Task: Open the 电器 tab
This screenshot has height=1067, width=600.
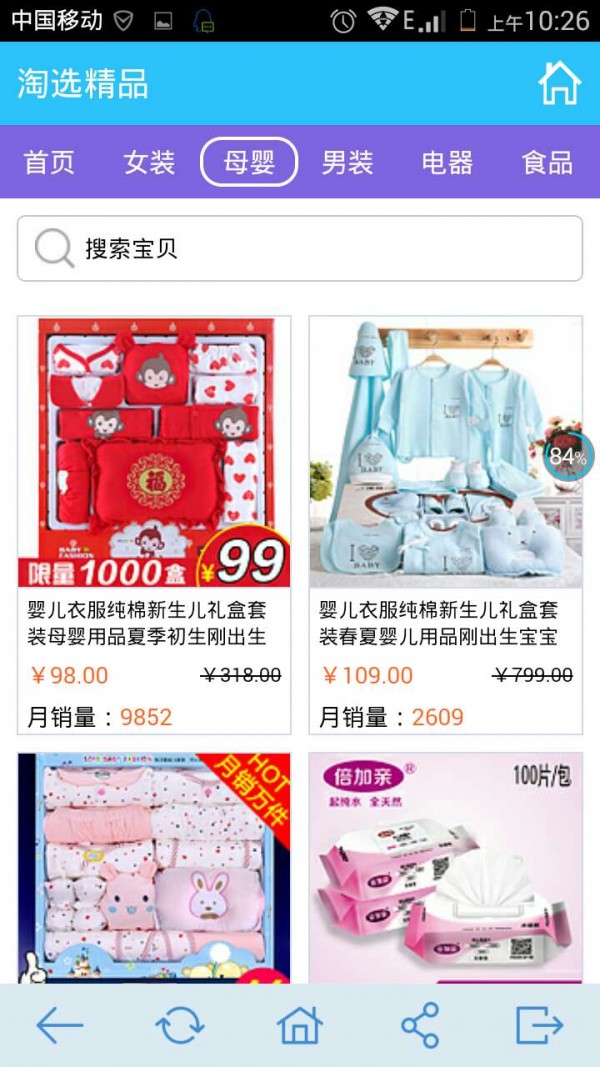Action: [x=447, y=162]
